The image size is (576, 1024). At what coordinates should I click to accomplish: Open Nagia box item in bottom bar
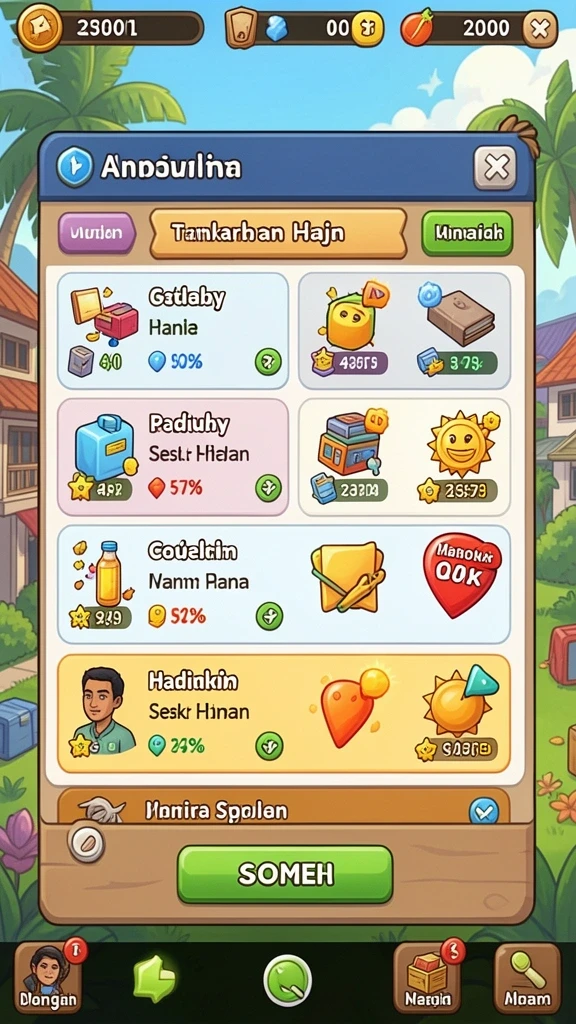coord(427,978)
